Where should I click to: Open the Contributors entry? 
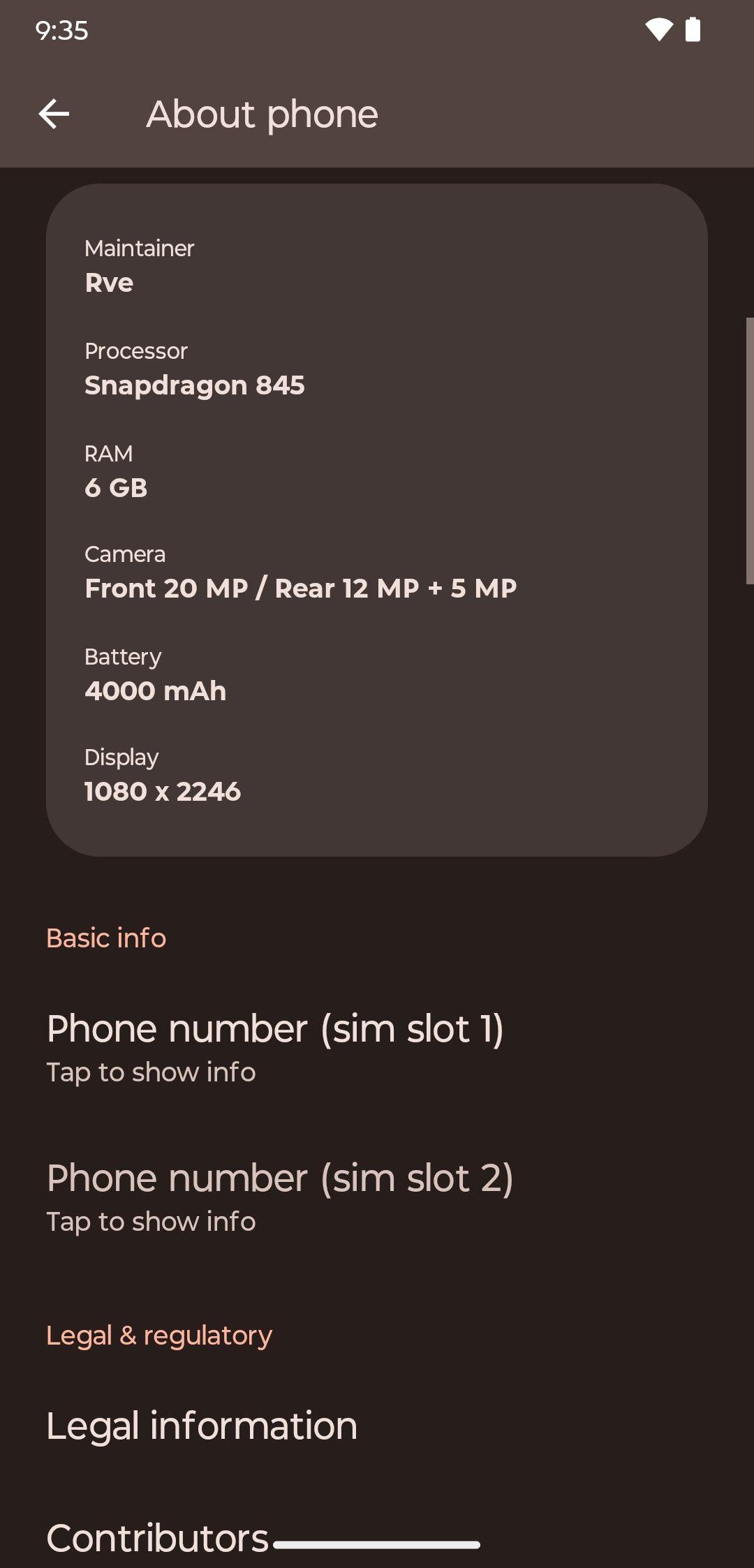(x=377, y=1534)
